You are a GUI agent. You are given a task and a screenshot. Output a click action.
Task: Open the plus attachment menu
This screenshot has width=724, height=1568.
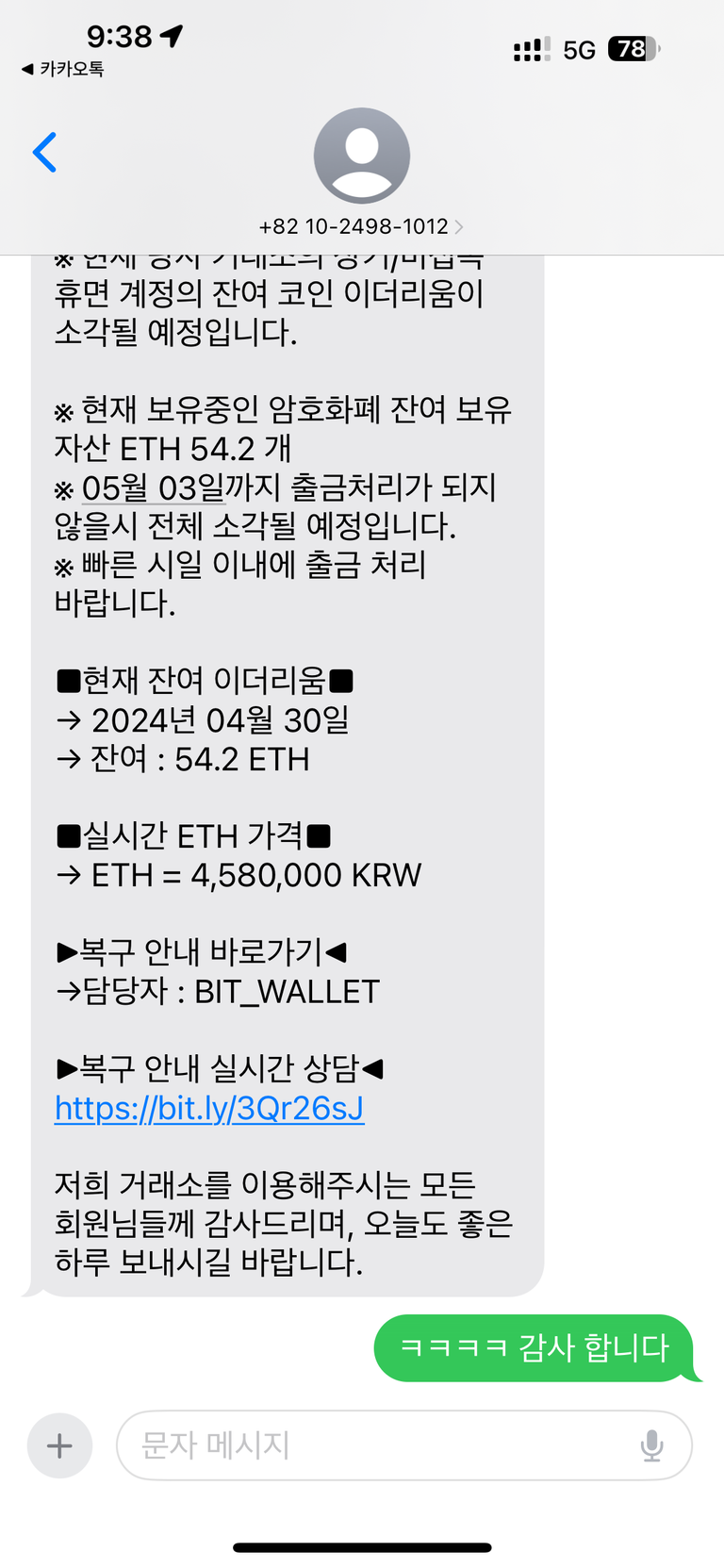pyautogui.click(x=59, y=1444)
